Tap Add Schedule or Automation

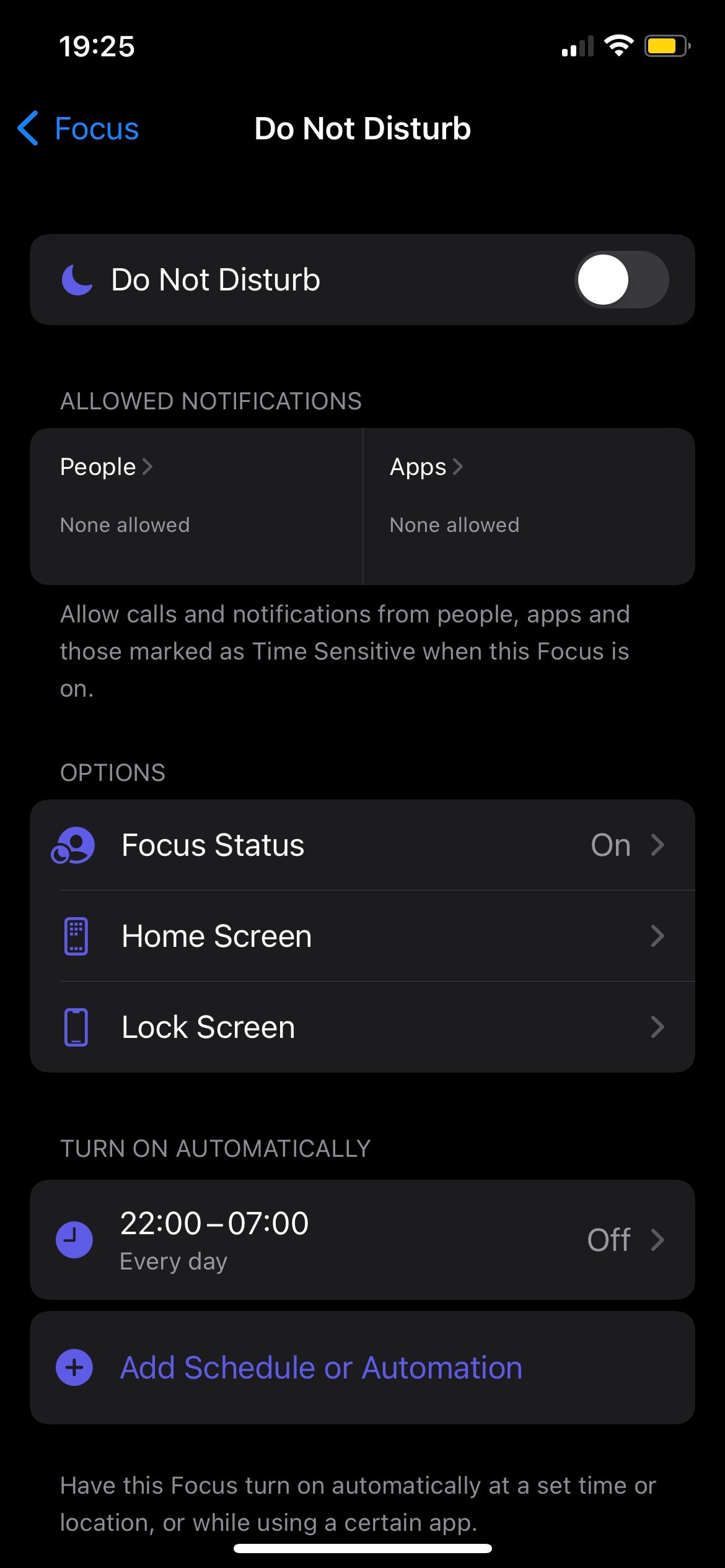(321, 1367)
